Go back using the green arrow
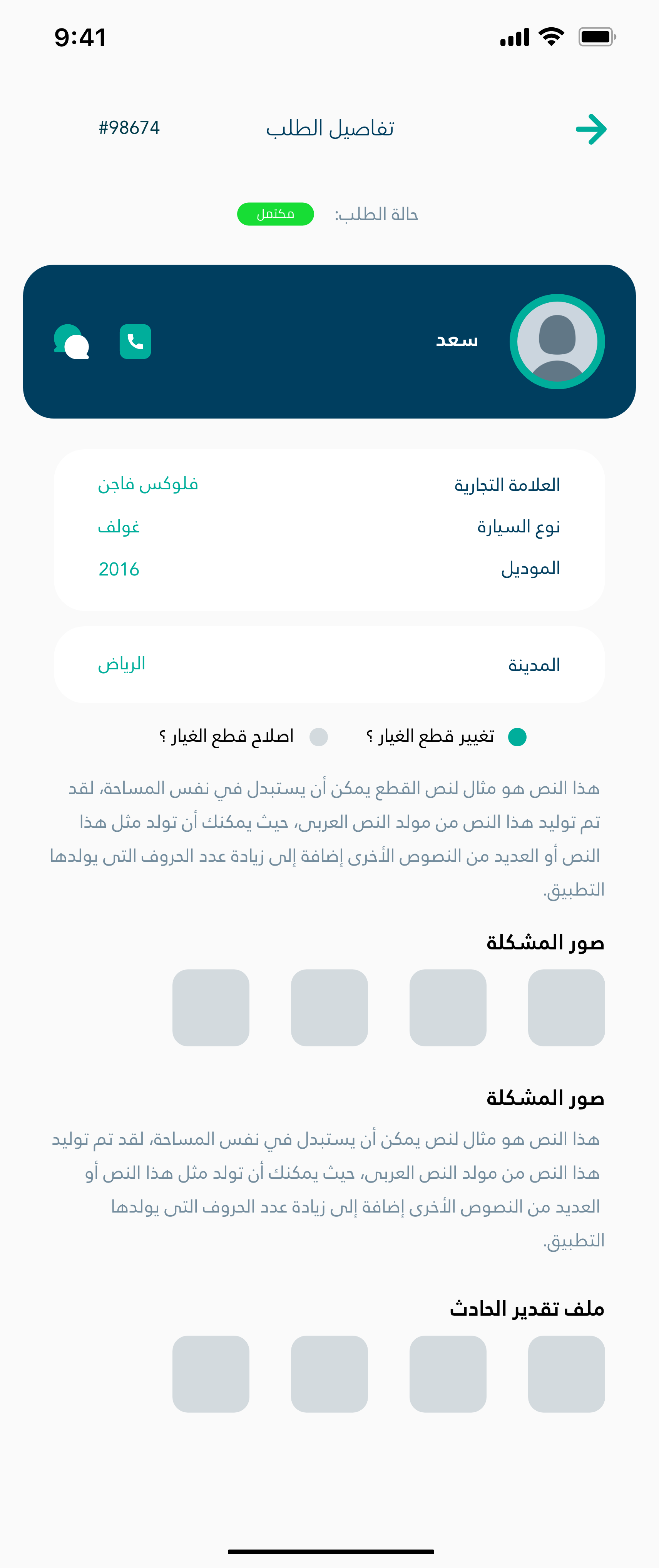659x1568 pixels. point(591,129)
